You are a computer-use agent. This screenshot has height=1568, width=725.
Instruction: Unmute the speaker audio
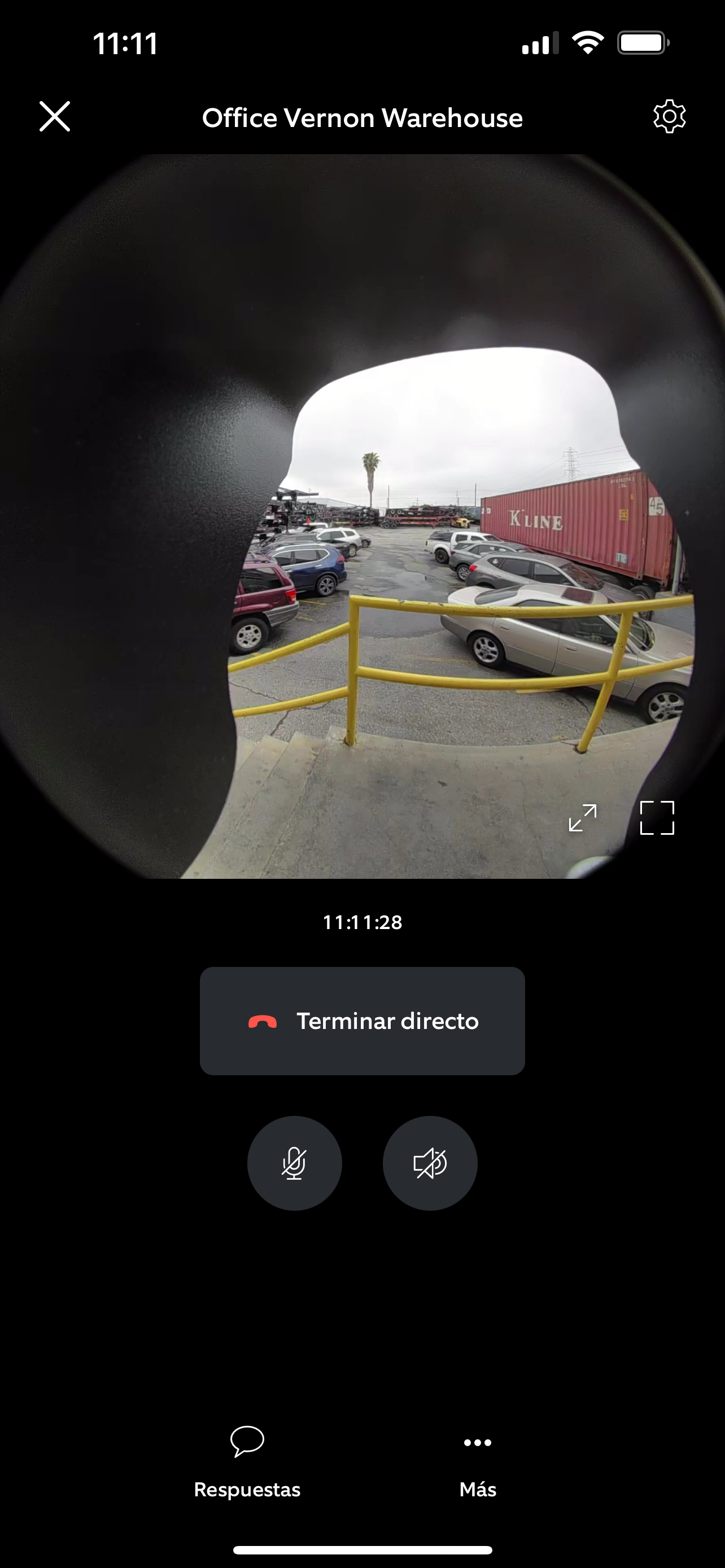(x=430, y=1163)
